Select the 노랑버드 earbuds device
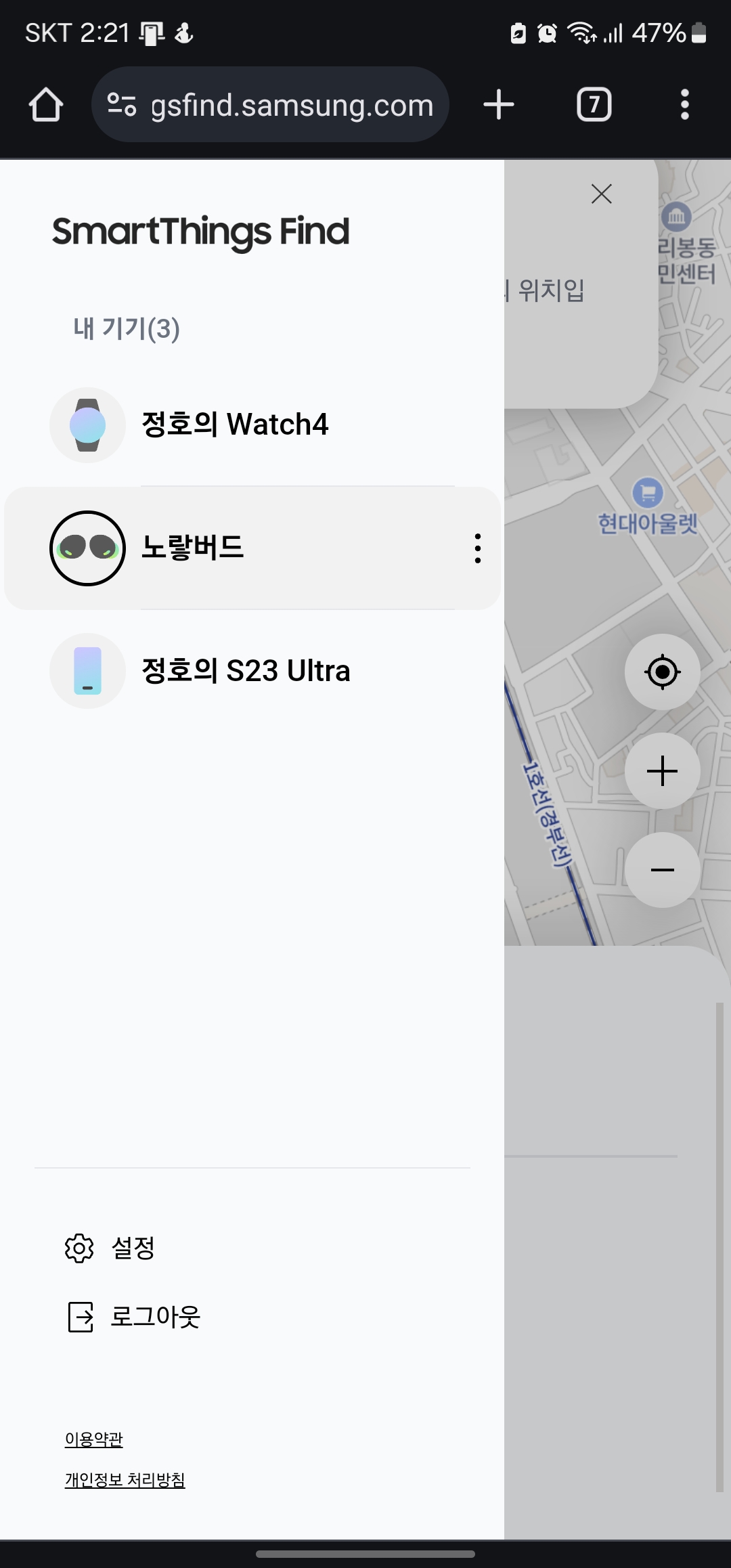Screen dimensions: 731x1568 pos(252,548)
